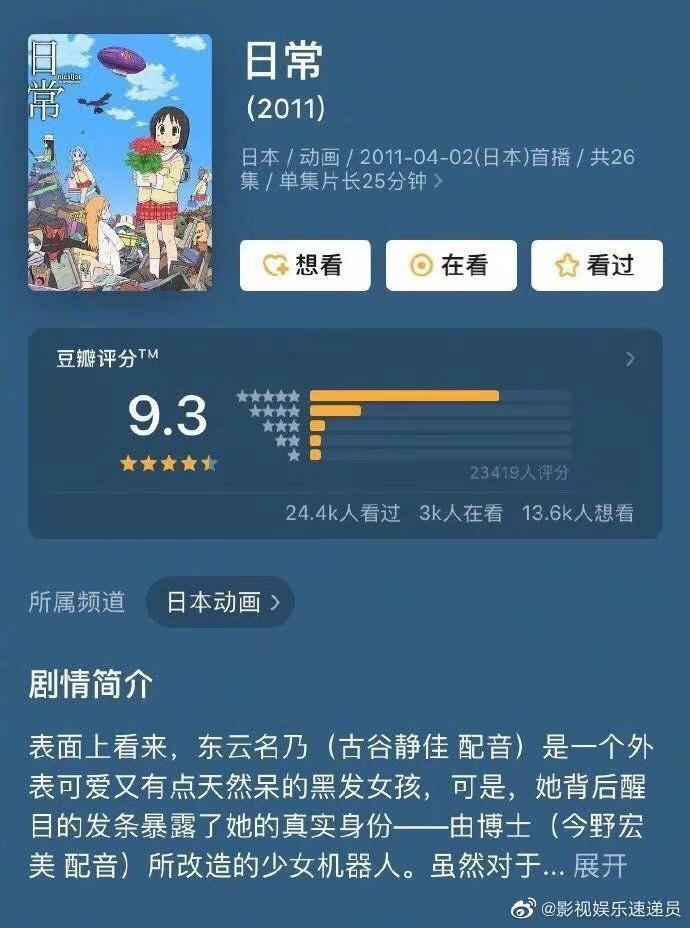Open the 日本动画 channel chip

[219, 602]
